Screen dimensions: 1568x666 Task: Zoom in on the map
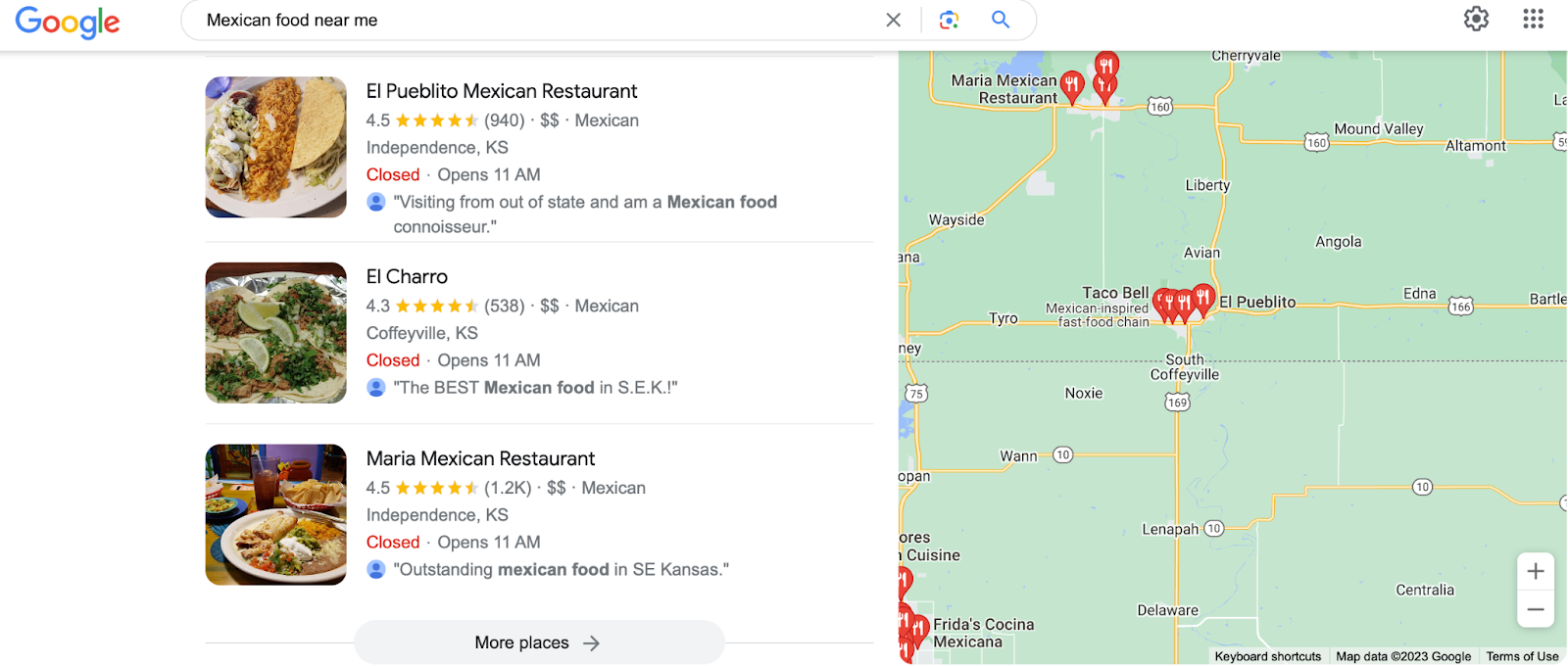pos(1535,571)
